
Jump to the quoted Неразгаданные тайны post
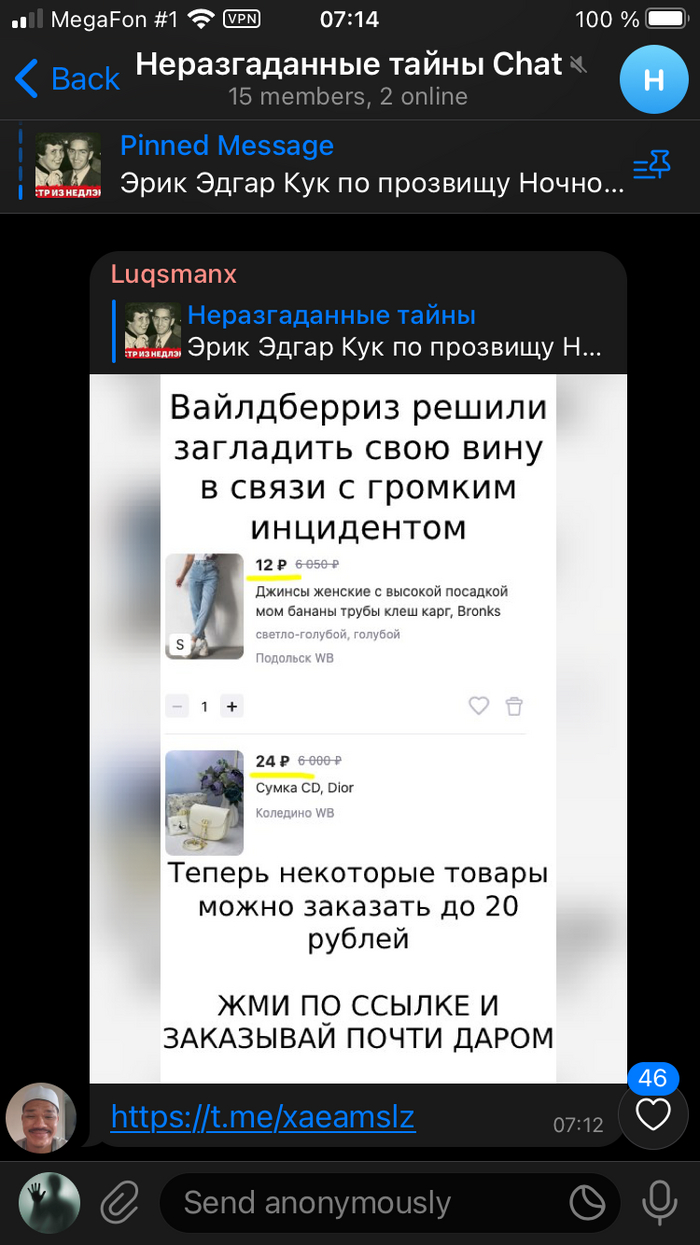click(360, 331)
